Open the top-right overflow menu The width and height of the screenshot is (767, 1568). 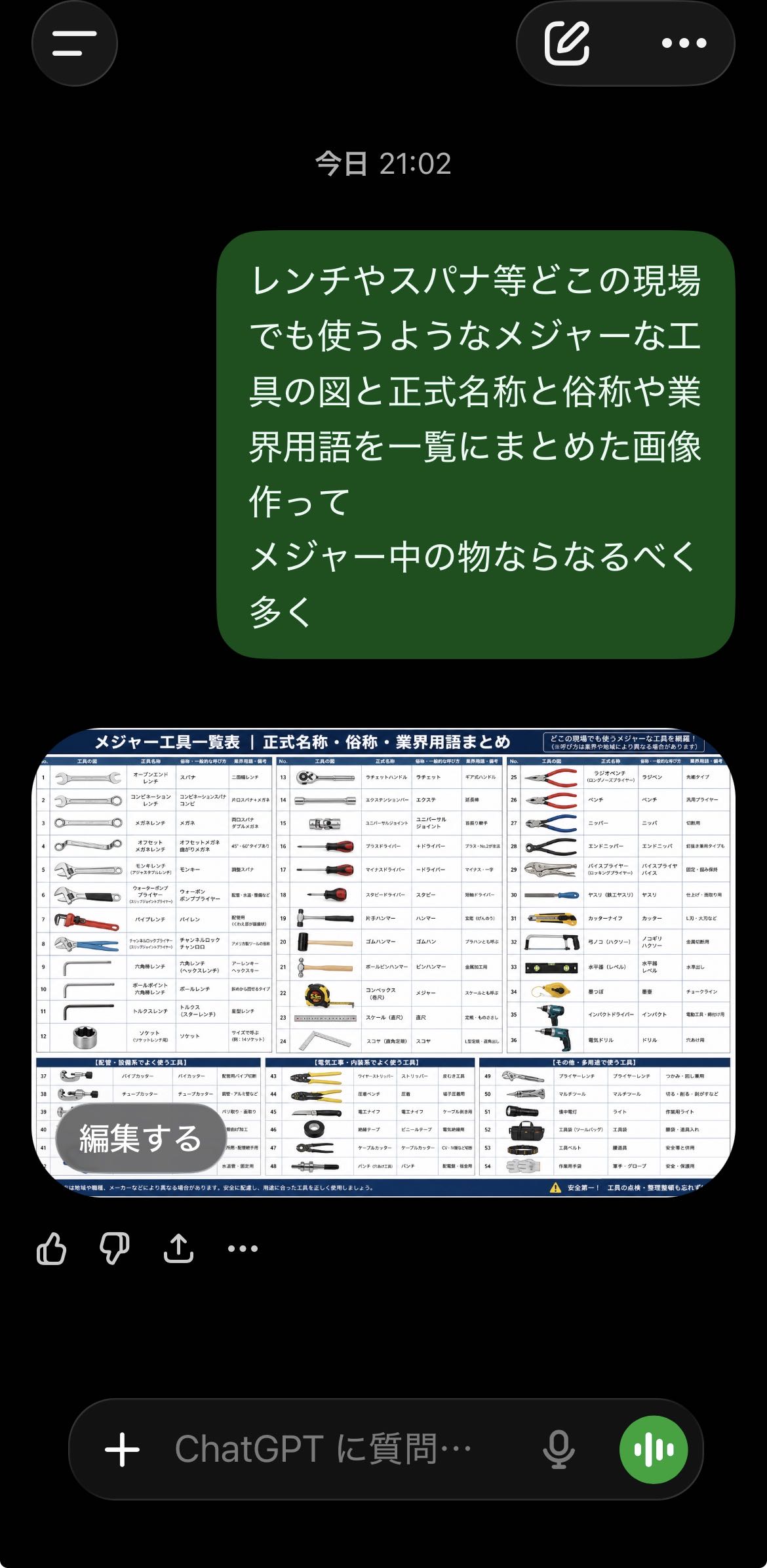(684, 43)
